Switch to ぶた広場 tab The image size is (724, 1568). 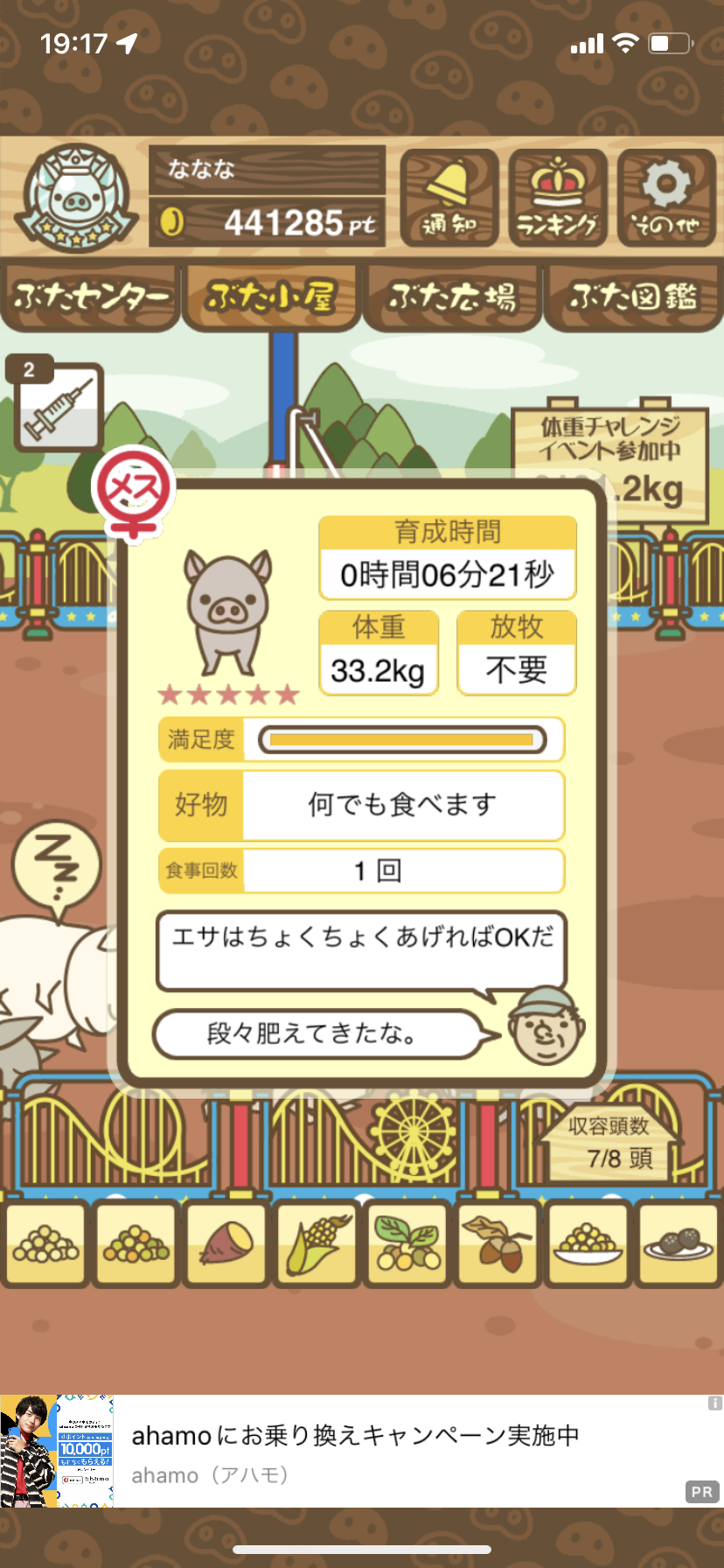(x=452, y=297)
